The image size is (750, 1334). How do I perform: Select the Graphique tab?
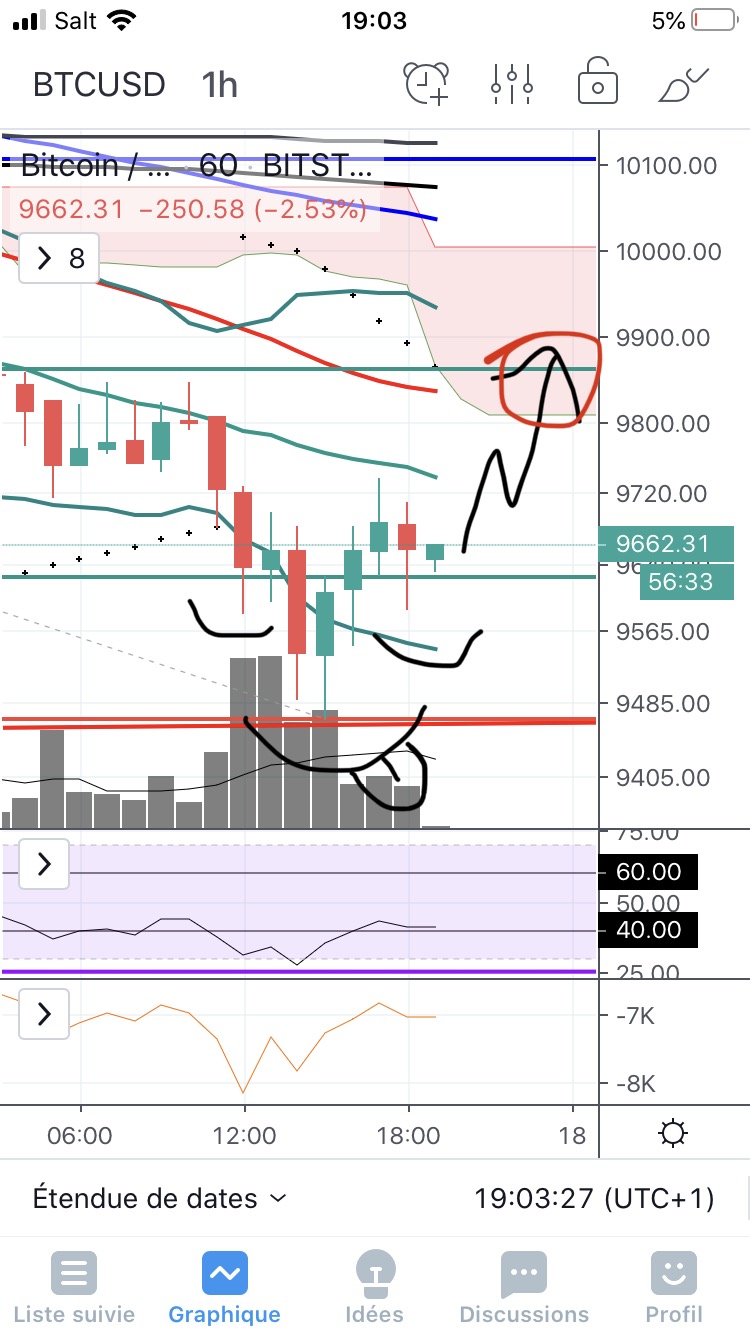[224, 1288]
